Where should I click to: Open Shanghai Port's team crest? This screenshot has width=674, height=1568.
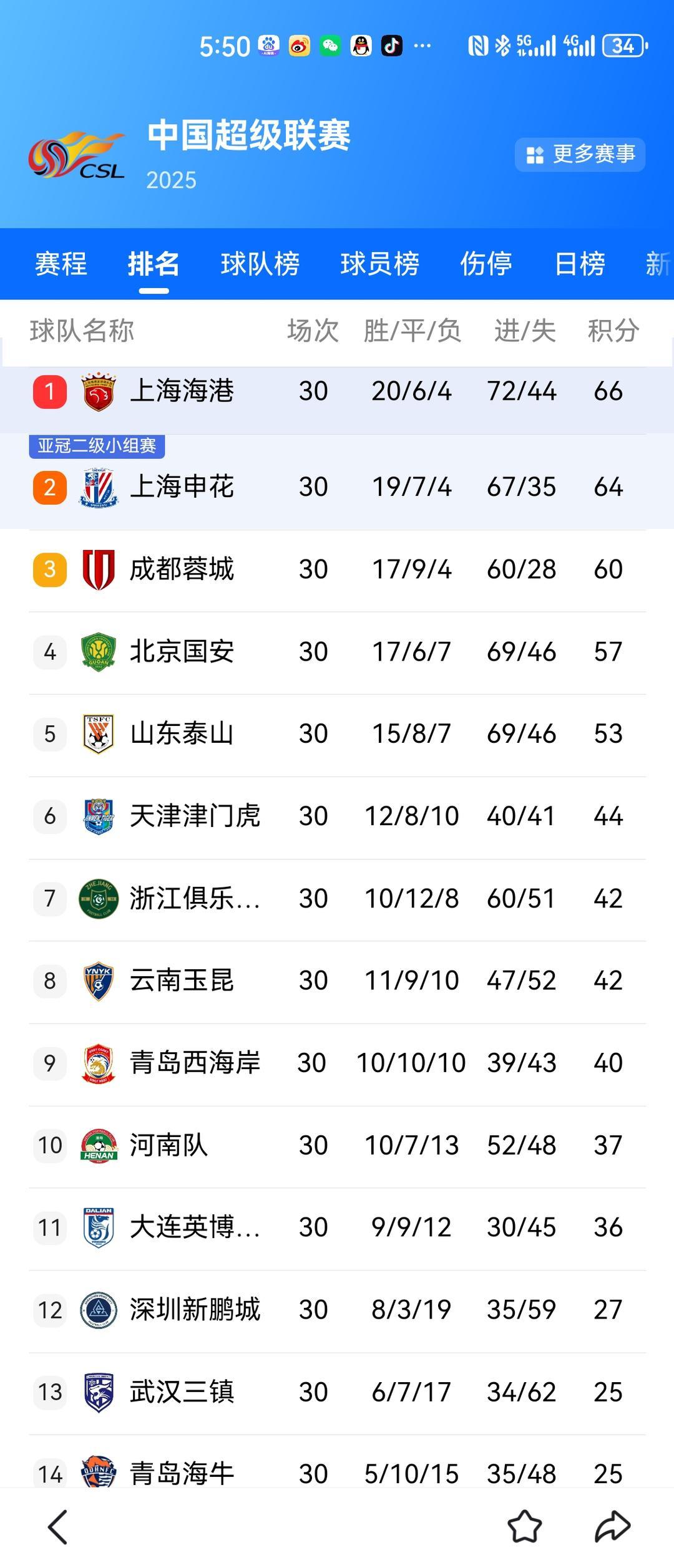(x=98, y=391)
